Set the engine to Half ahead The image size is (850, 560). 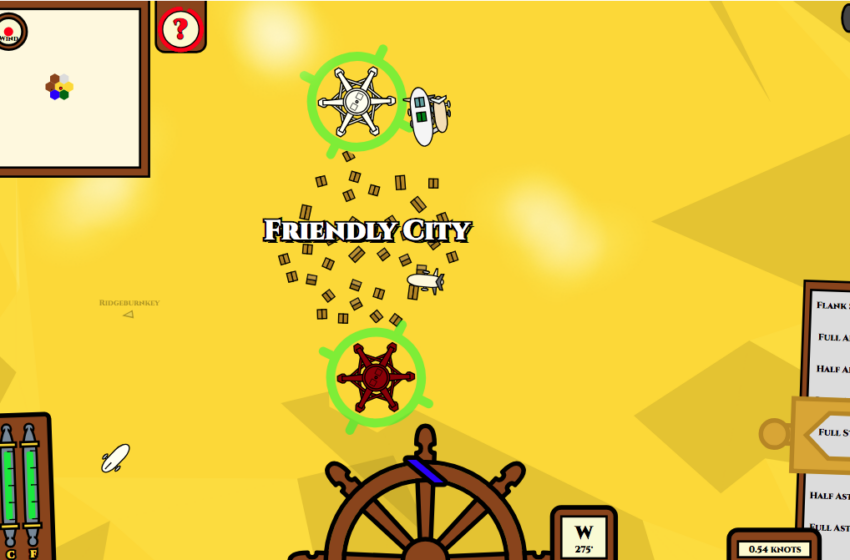tap(832, 368)
